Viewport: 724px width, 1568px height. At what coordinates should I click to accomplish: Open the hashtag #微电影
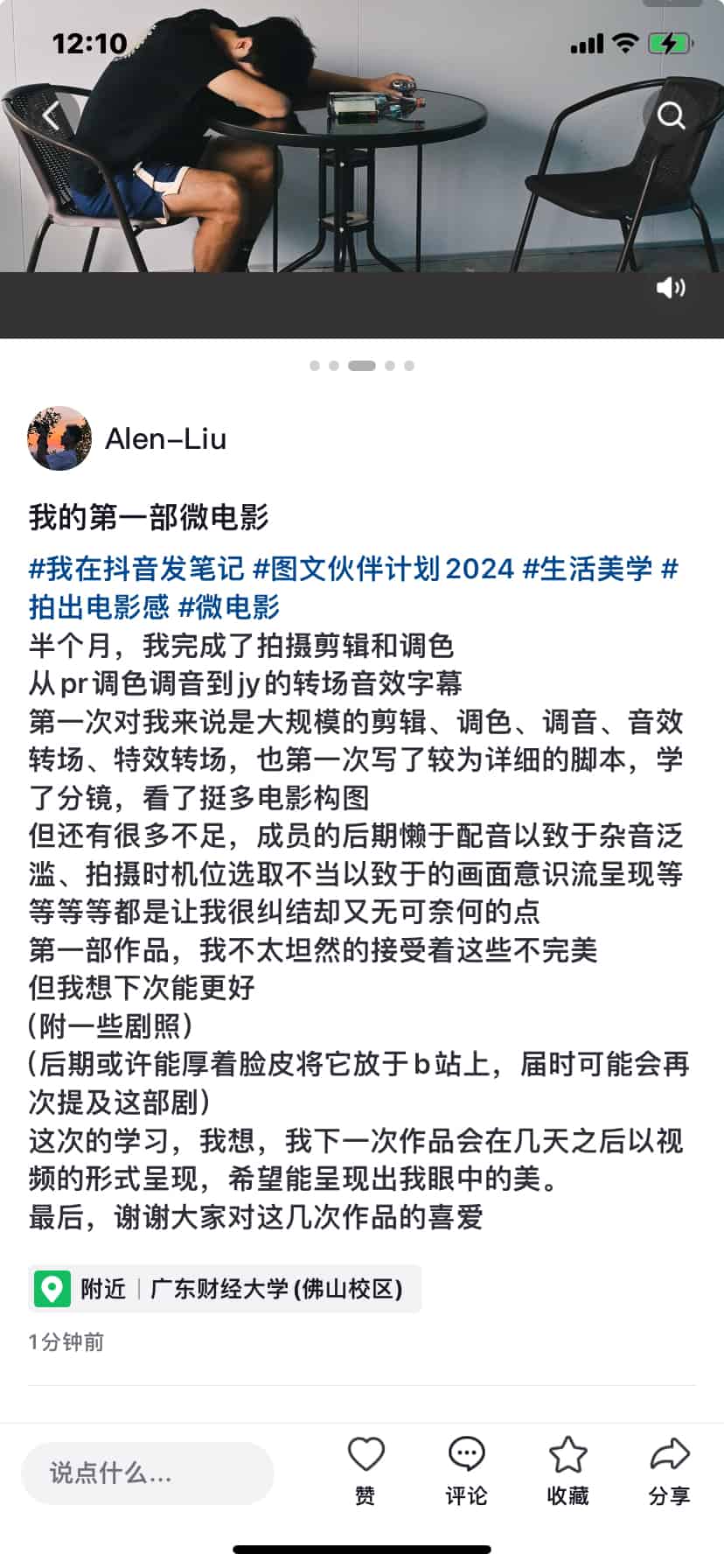click(x=228, y=606)
